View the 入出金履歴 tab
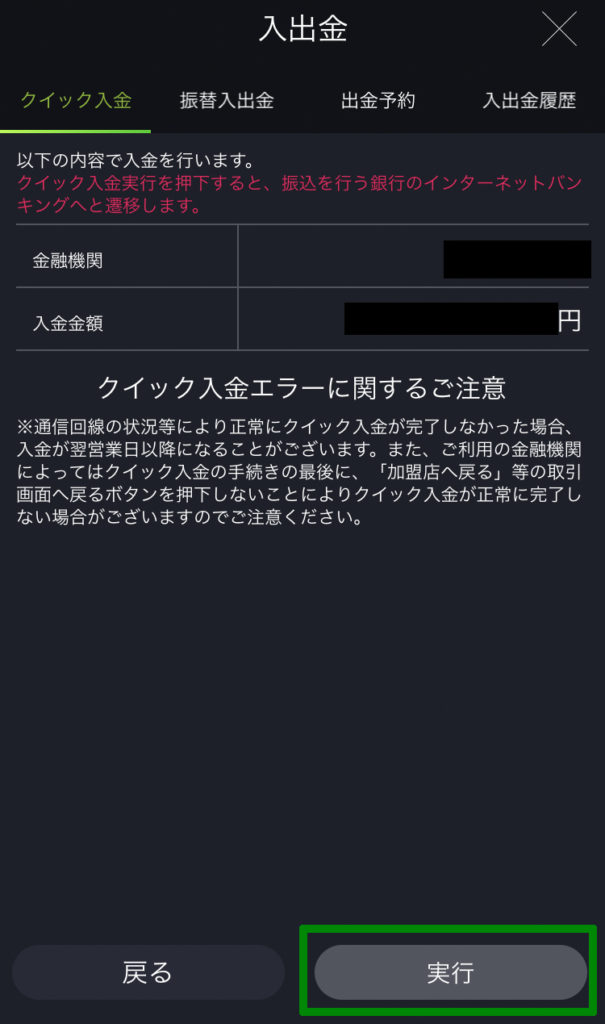 click(529, 101)
